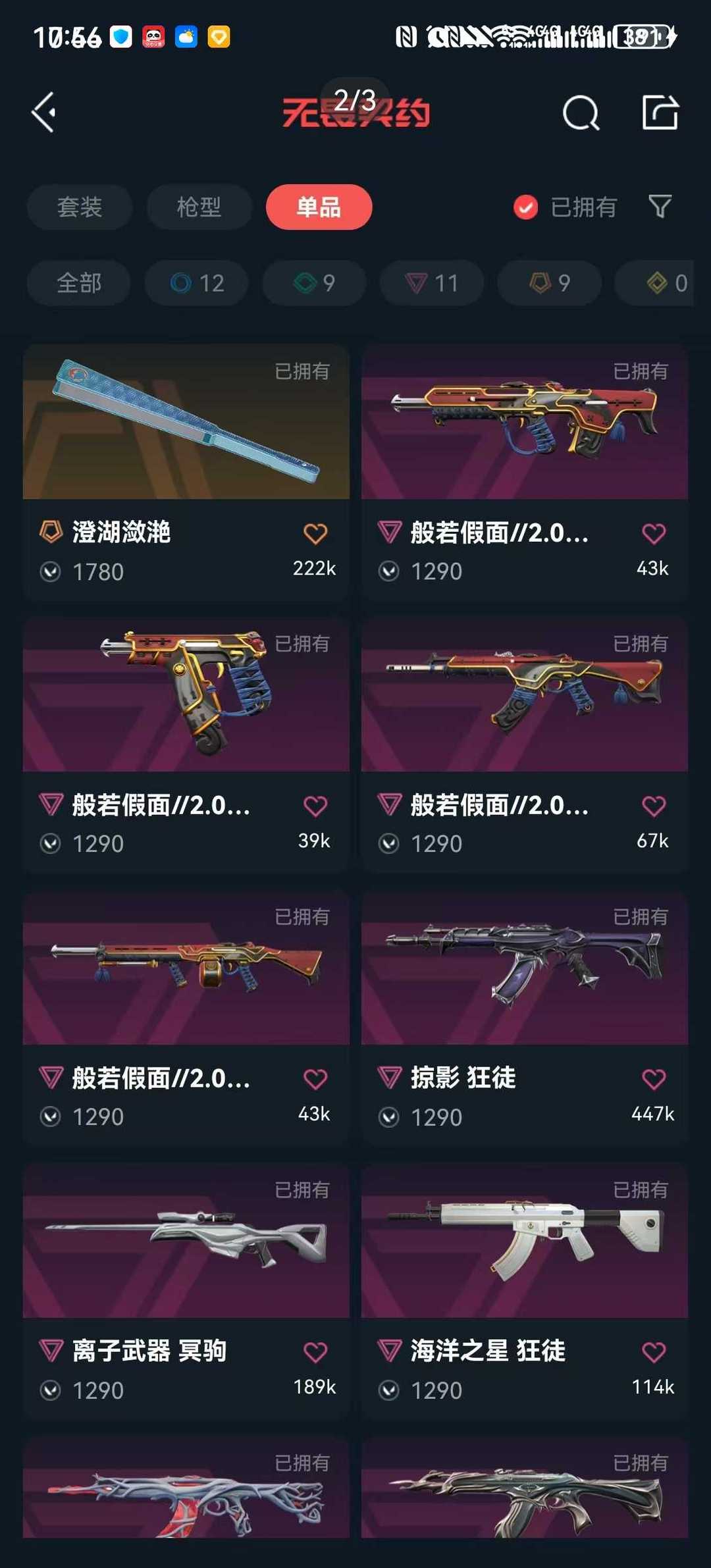Screen dimensions: 711x1568
Task: Like the 澄湖潋滟 skin
Action: point(315,534)
